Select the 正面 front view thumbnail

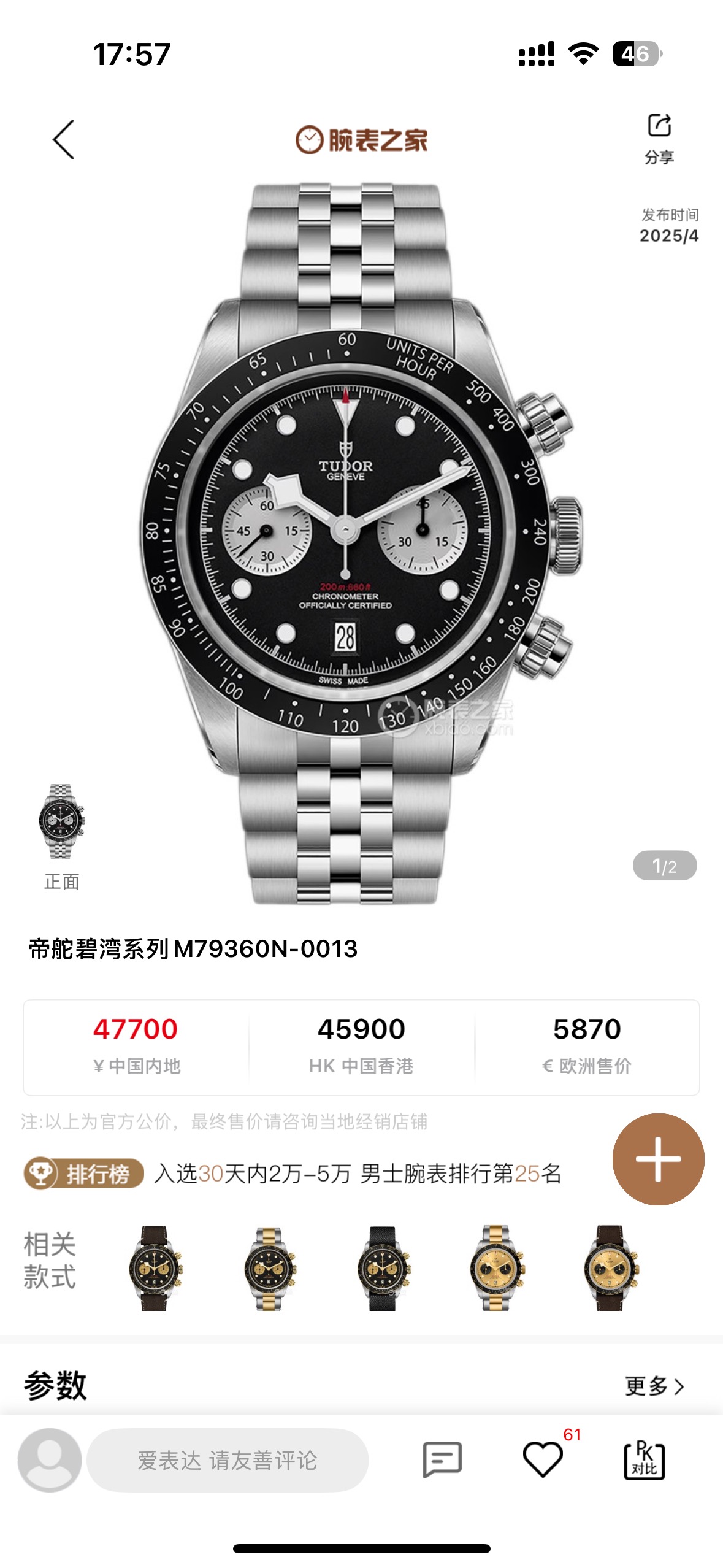(x=61, y=822)
